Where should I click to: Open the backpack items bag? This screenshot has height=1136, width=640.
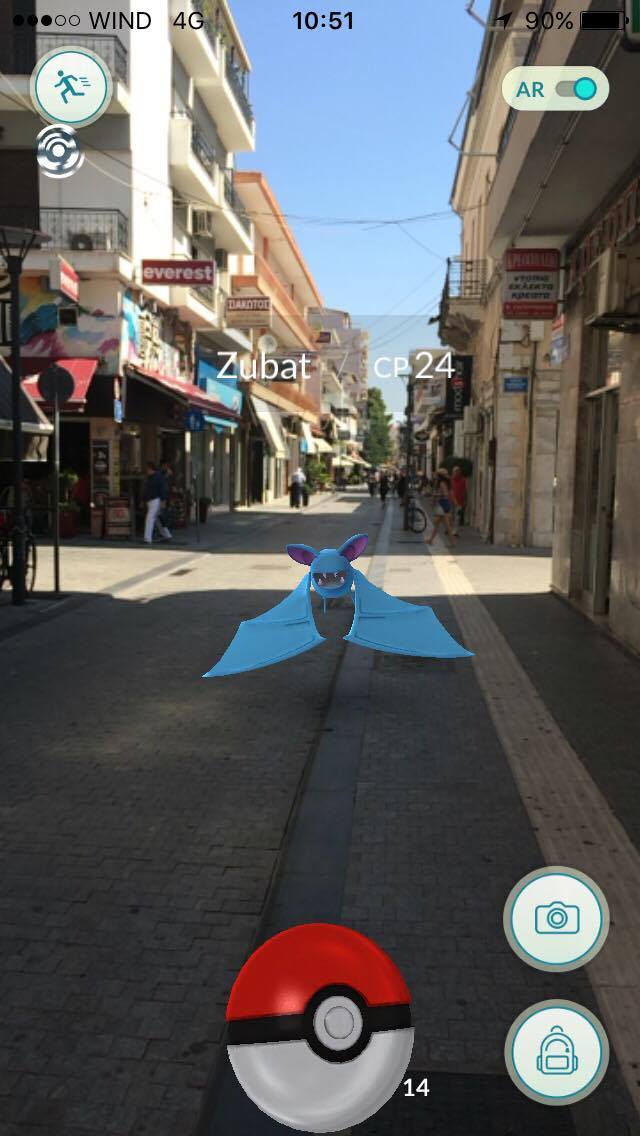point(556,1051)
